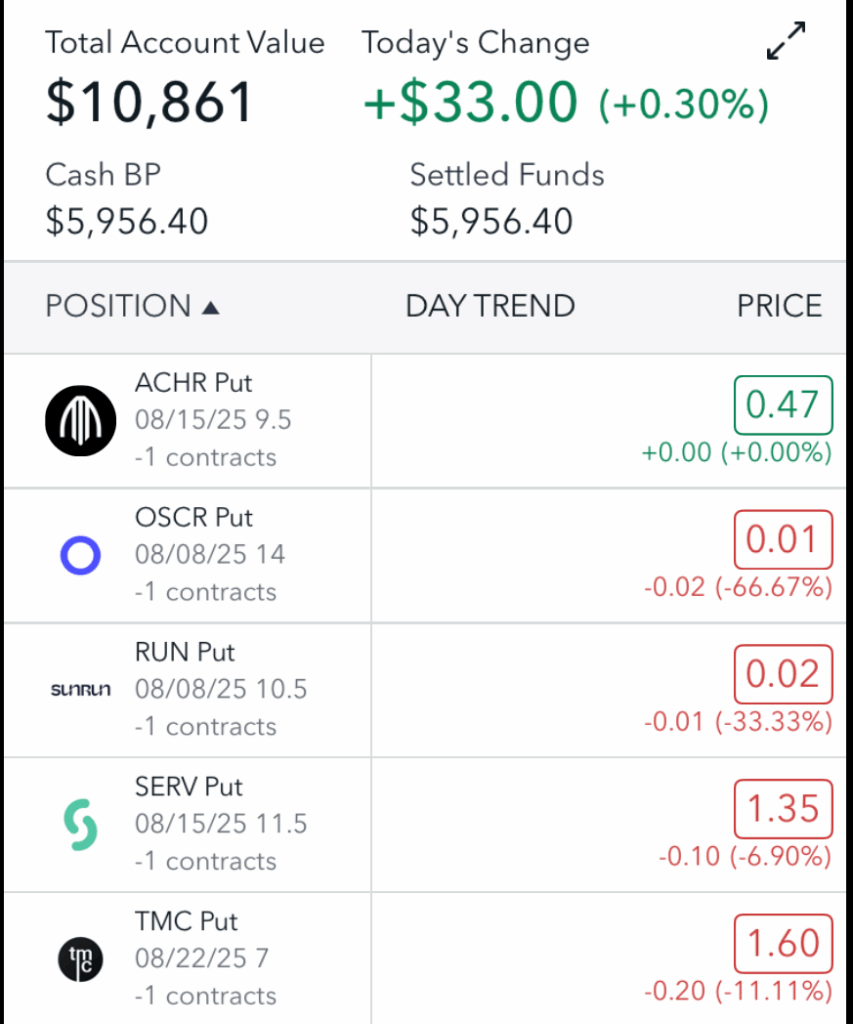This screenshot has height=1024, width=853.
Task: Select the Sunrun company logo
Action: click(x=80, y=690)
